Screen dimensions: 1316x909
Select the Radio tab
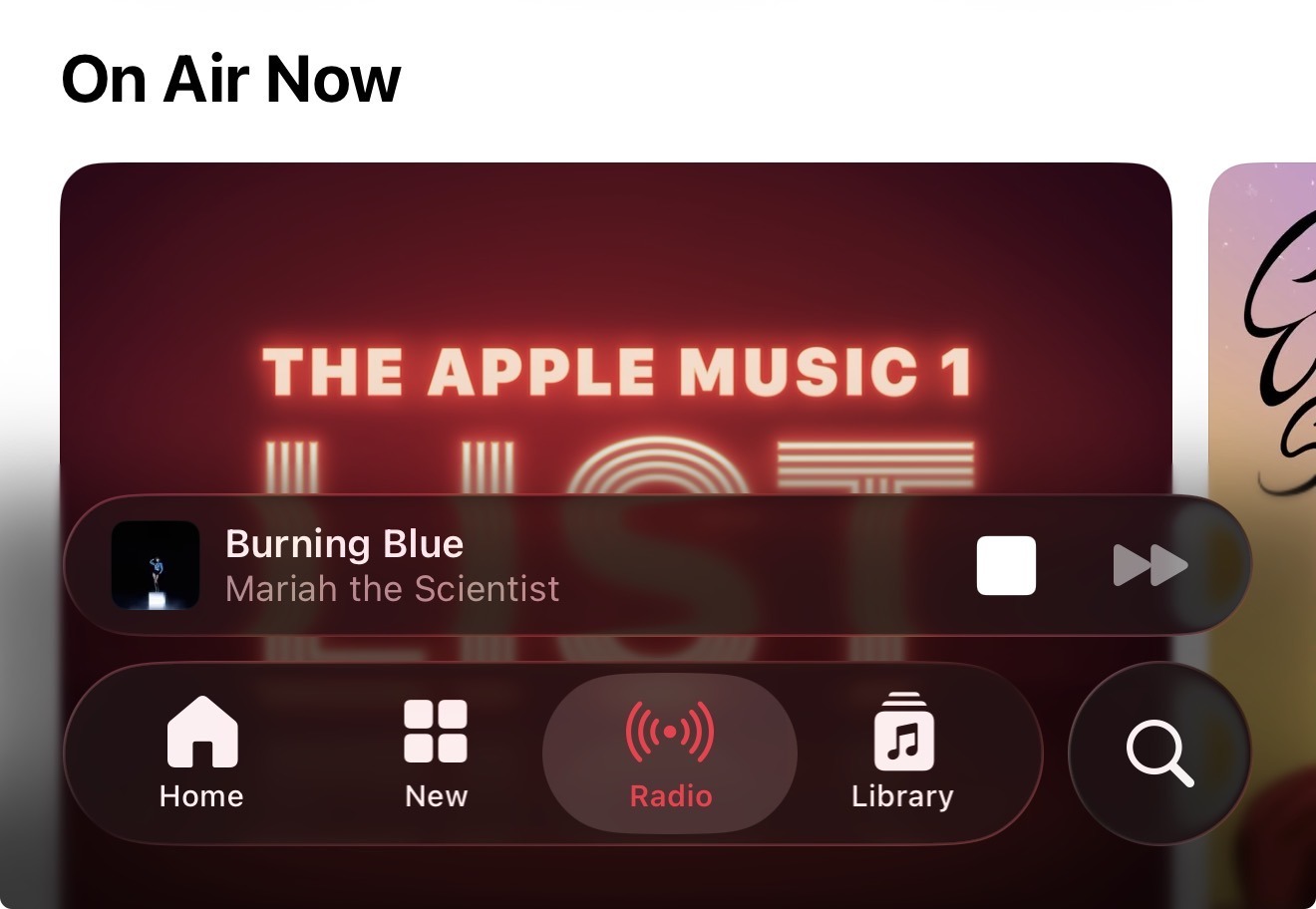670,753
